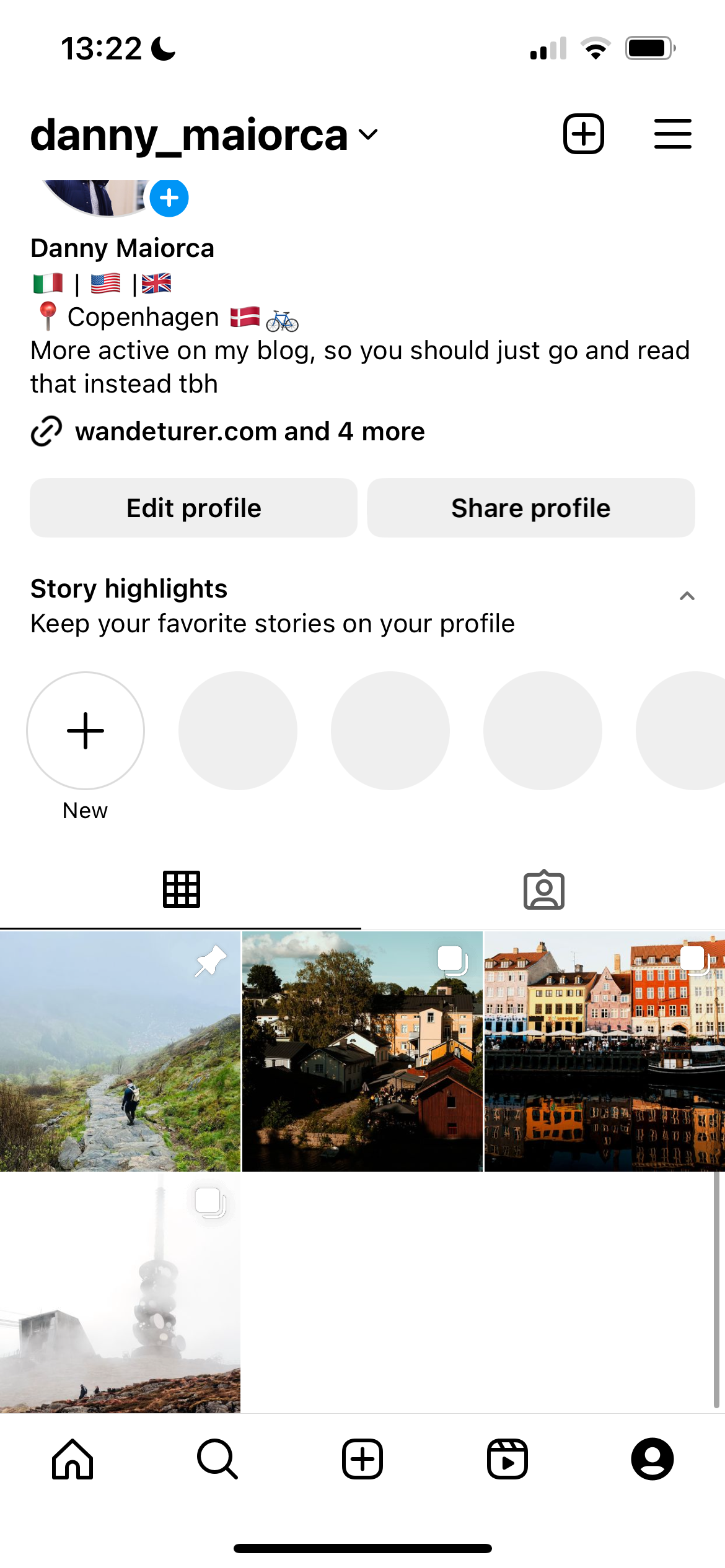725x1568 pixels.
Task: Tap the Edit profile button
Action: tap(193, 507)
